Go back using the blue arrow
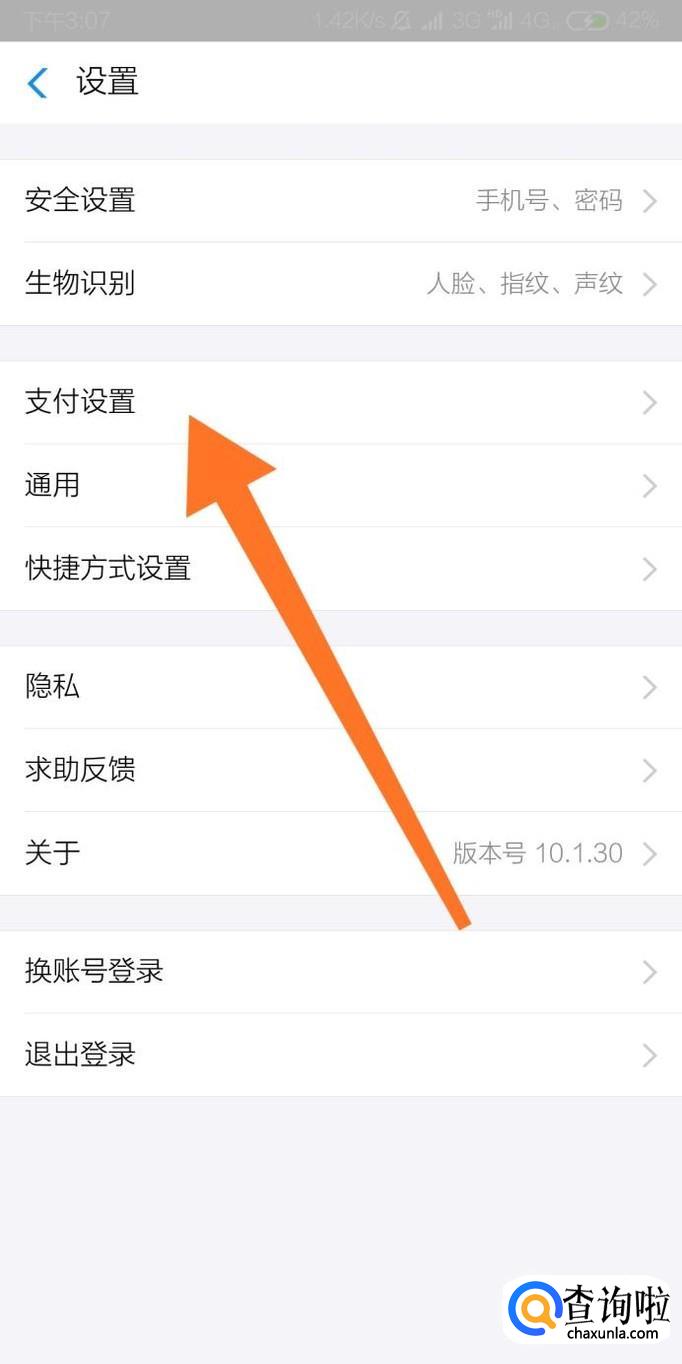 (38, 82)
